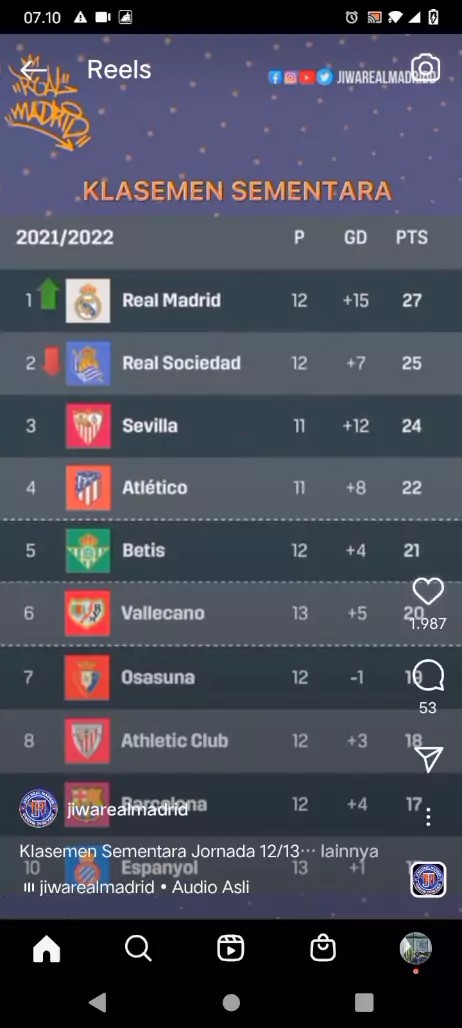Tap the audio cover thumbnail
The height and width of the screenshot is (1028, 462).
[x=429, y=879]
